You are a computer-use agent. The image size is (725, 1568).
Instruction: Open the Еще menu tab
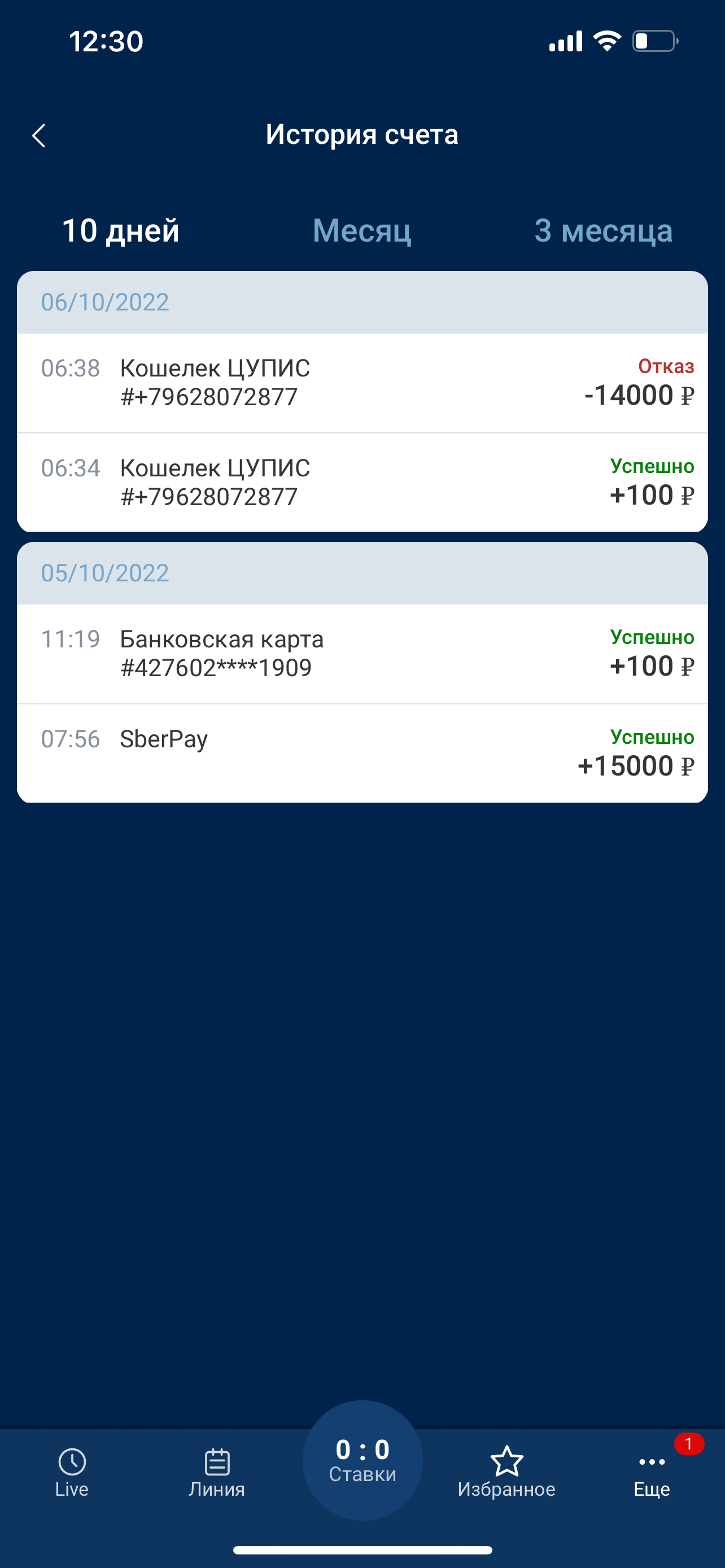(x=652, y=1473)
